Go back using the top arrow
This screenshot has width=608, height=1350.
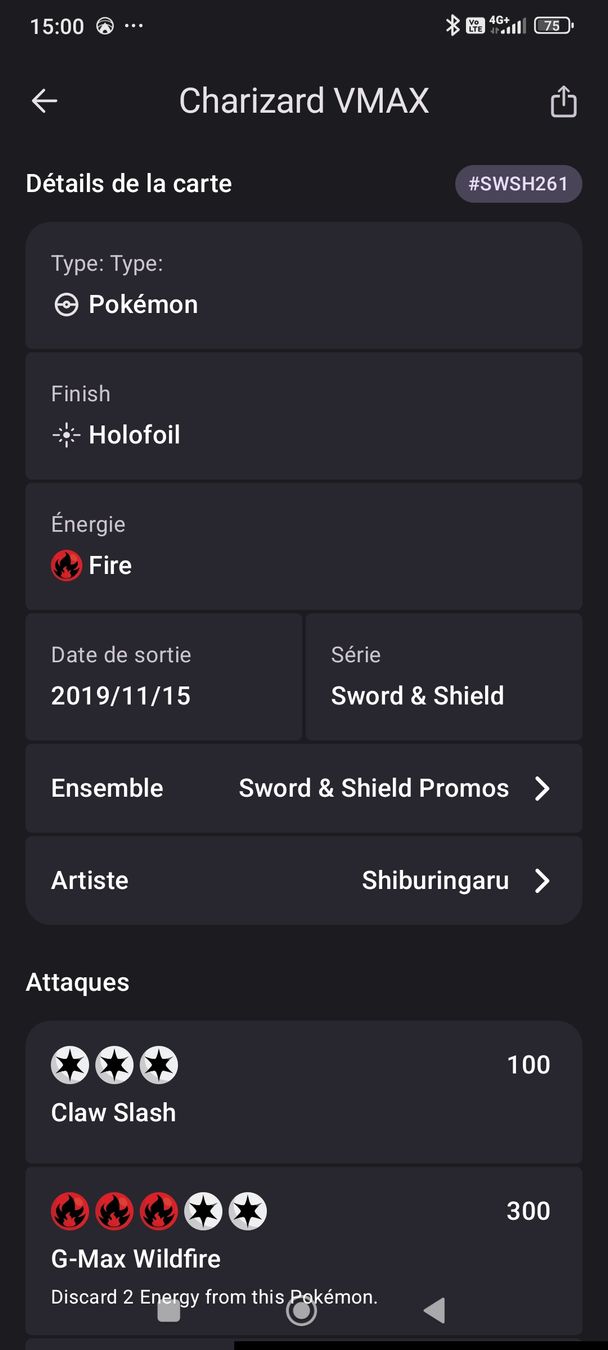tap(44, 101)
